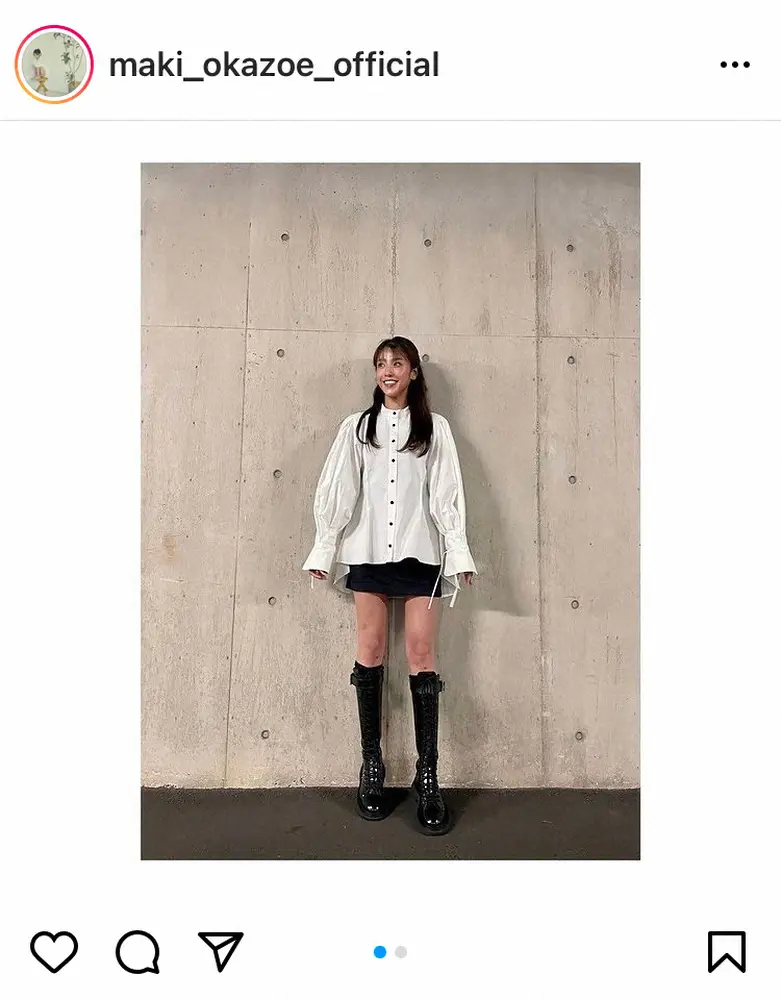
Task: Like this post with the heart icon
Action: [x=54, y=951]
